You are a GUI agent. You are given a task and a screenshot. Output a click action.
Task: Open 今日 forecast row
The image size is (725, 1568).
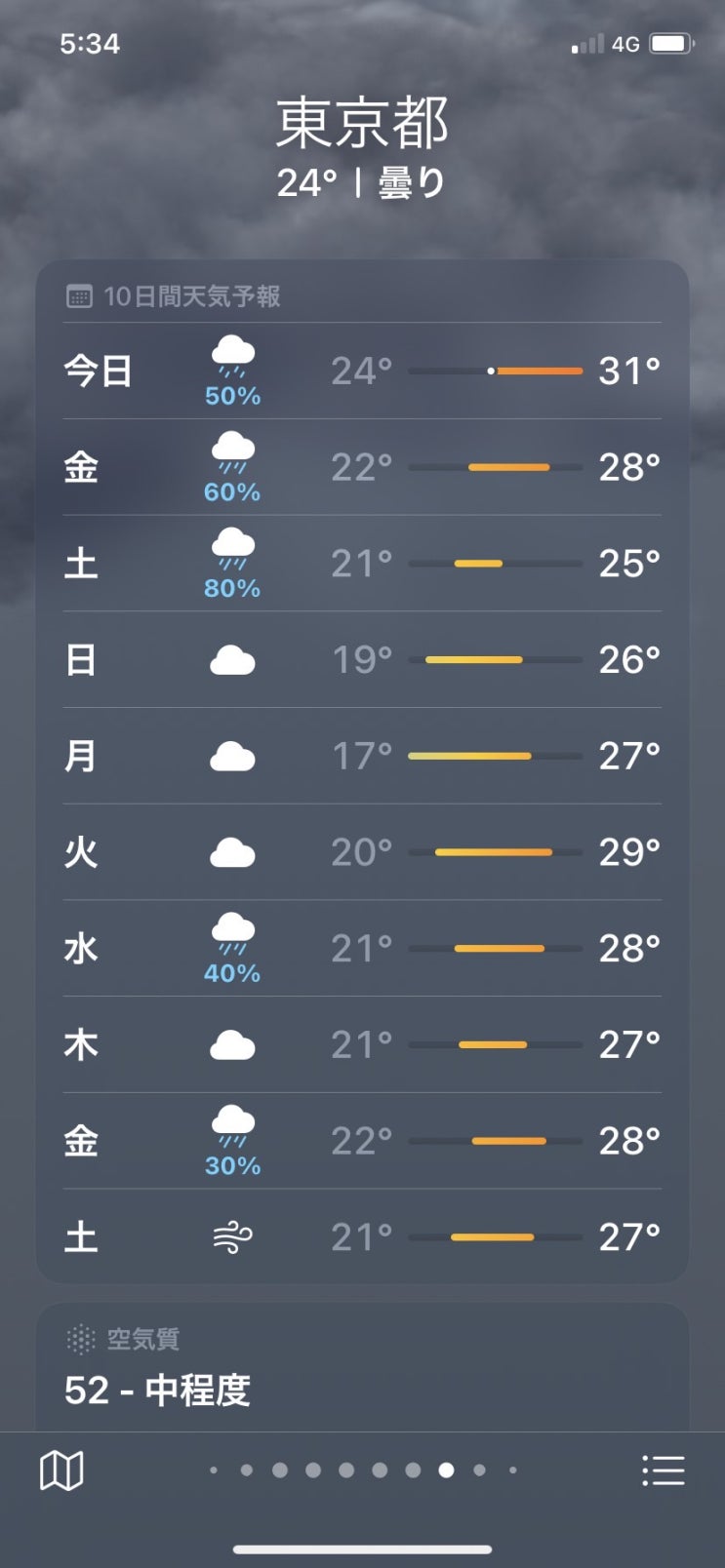point(362,371)
